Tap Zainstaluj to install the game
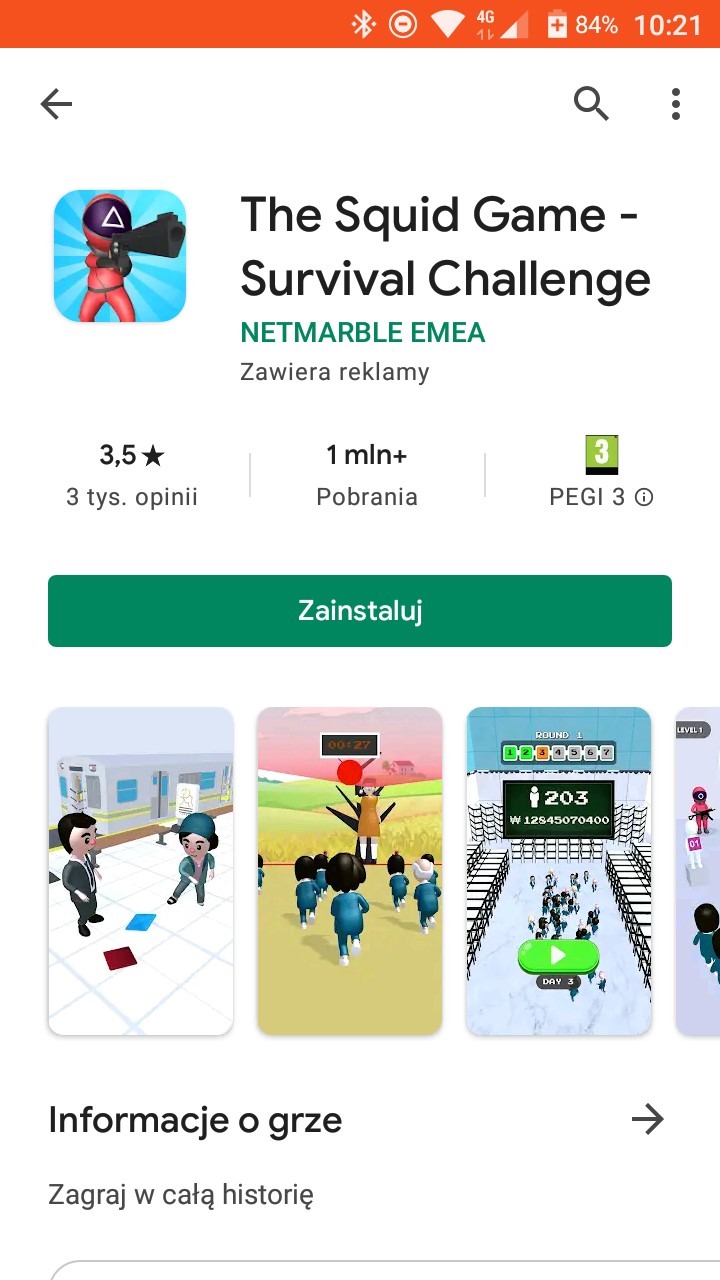This screenshot has height=1280, width=720. coord(360,611)
